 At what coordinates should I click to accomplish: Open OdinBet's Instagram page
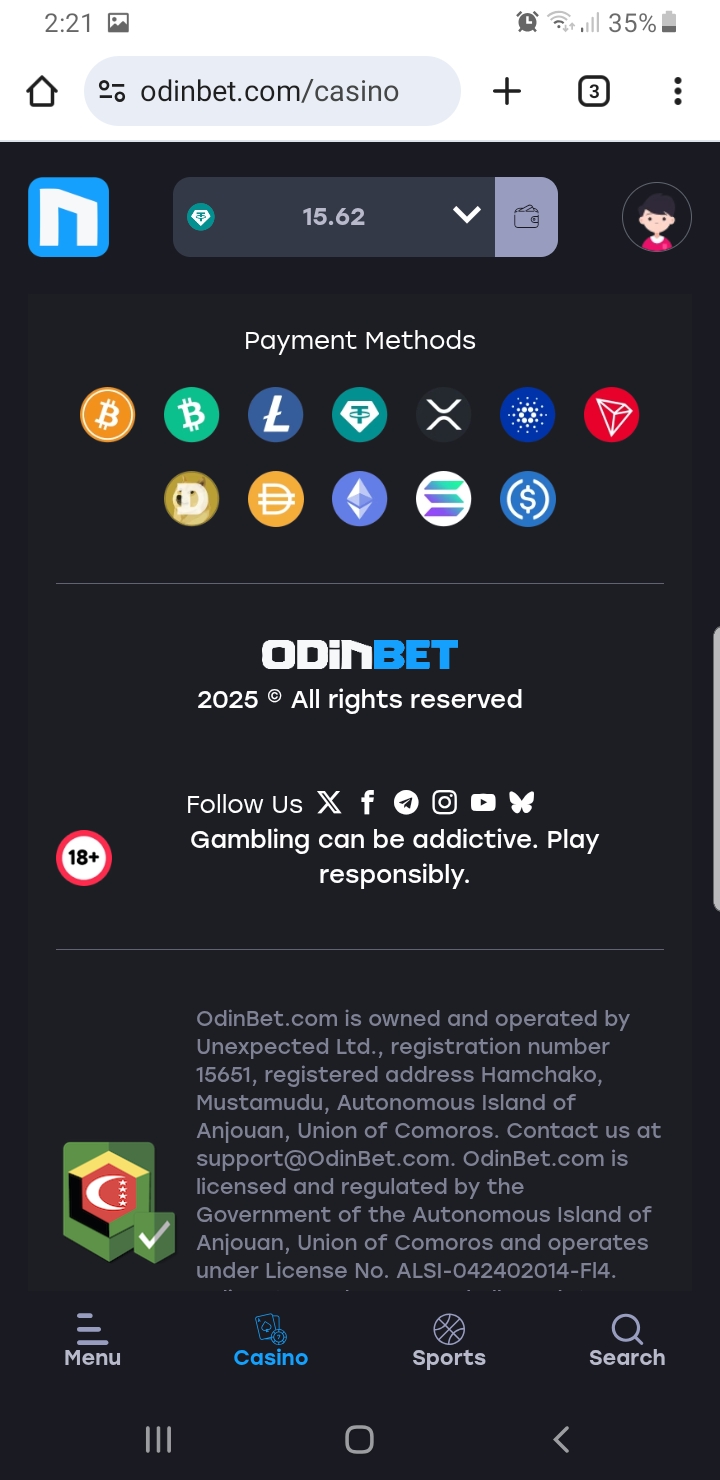click(x=444, y=802)
